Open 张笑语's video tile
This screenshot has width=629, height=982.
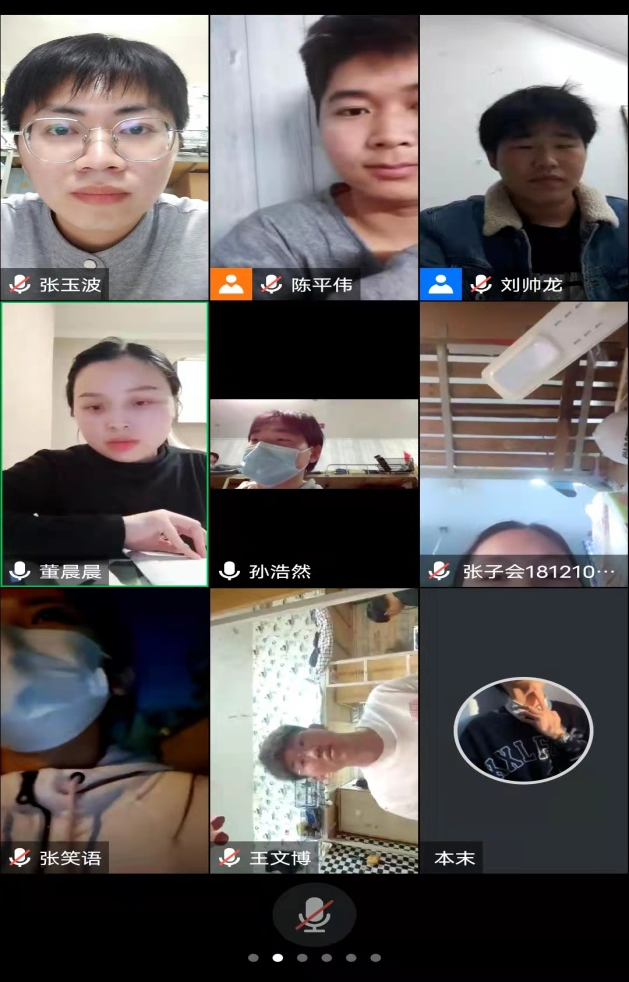click(104, 730)
